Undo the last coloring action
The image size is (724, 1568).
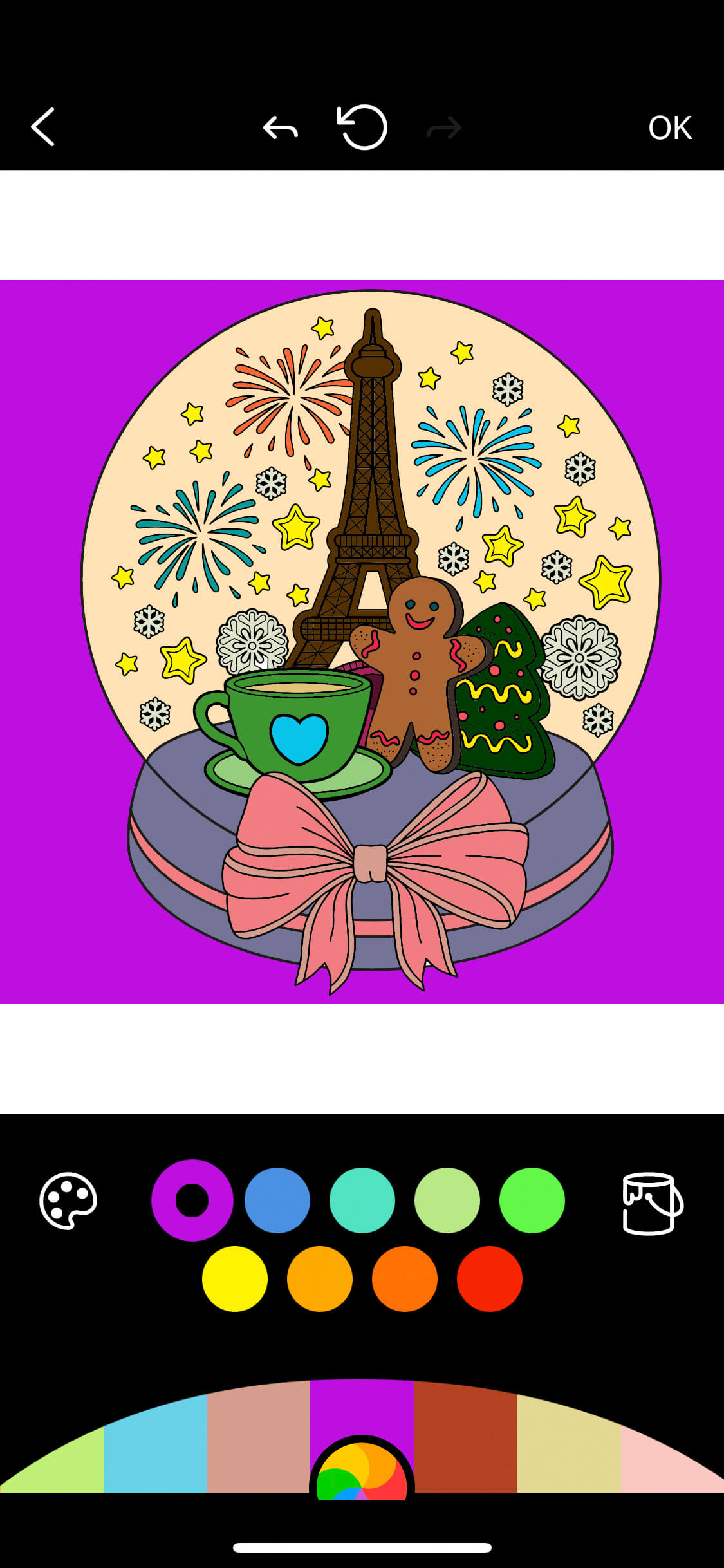pos(281,128)
